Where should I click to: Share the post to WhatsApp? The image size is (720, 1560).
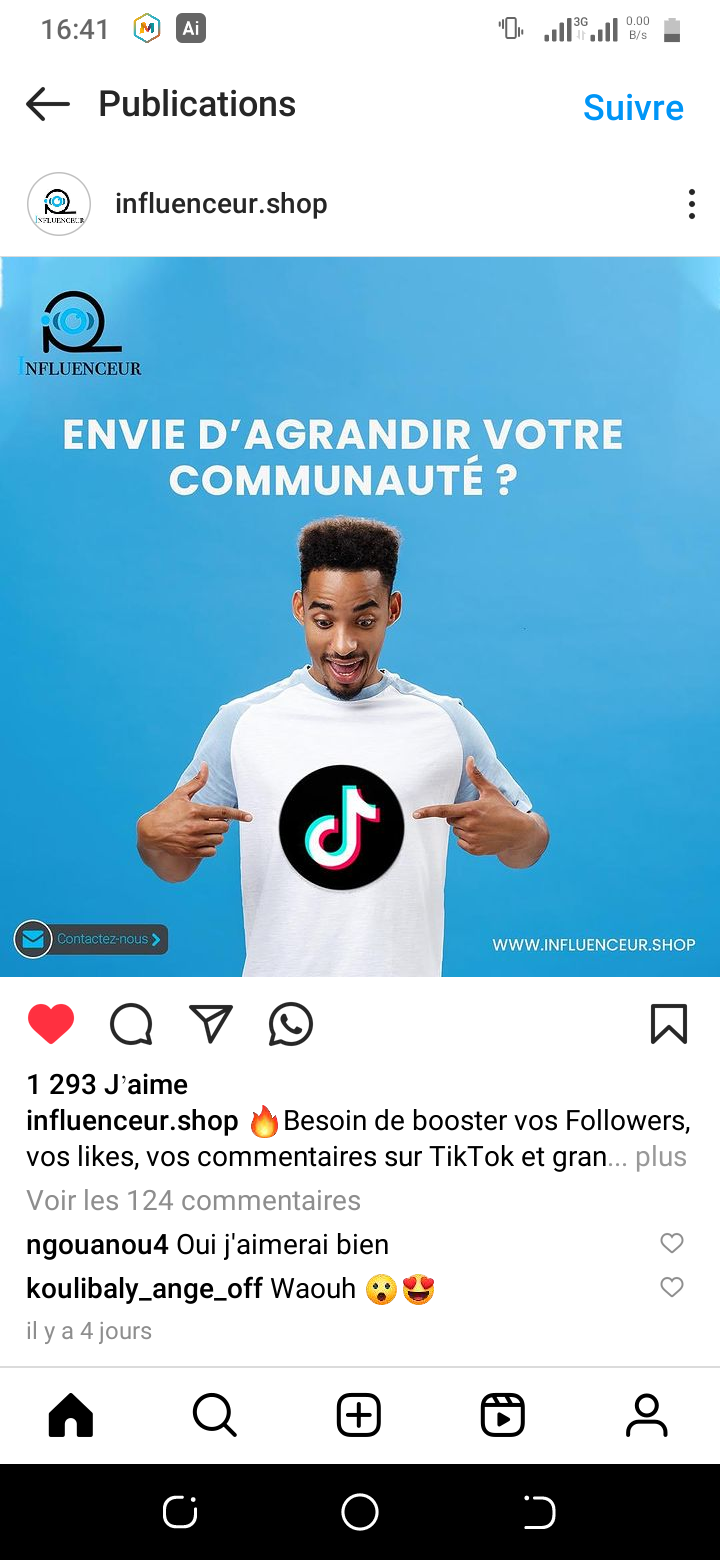pos(291,1025)
